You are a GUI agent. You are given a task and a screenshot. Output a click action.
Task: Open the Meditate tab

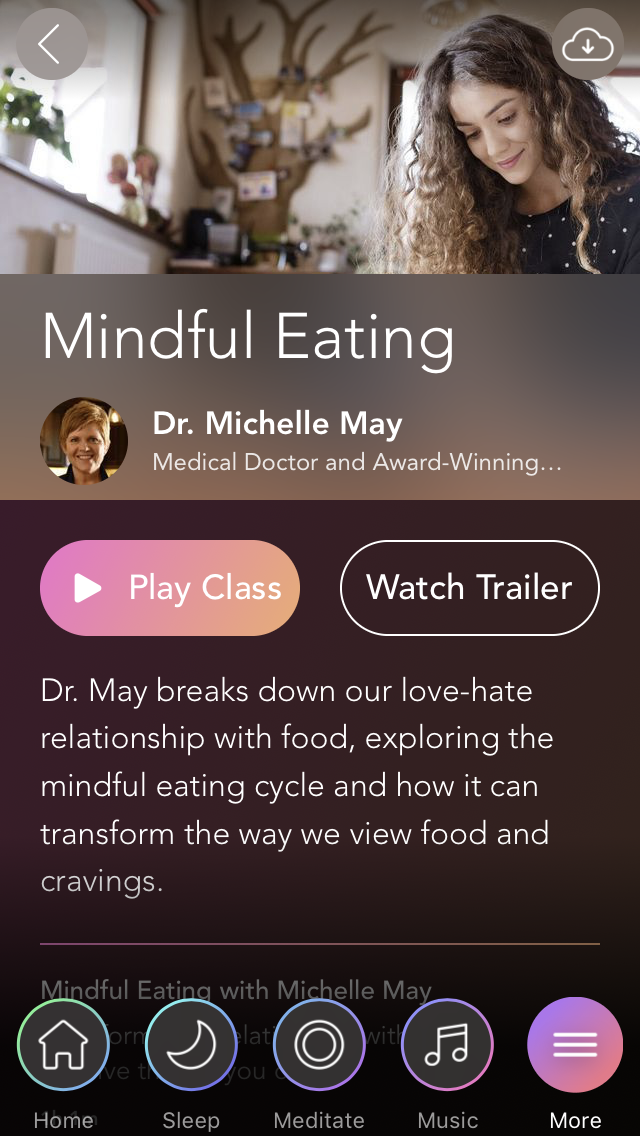[x=319, y=1046]
